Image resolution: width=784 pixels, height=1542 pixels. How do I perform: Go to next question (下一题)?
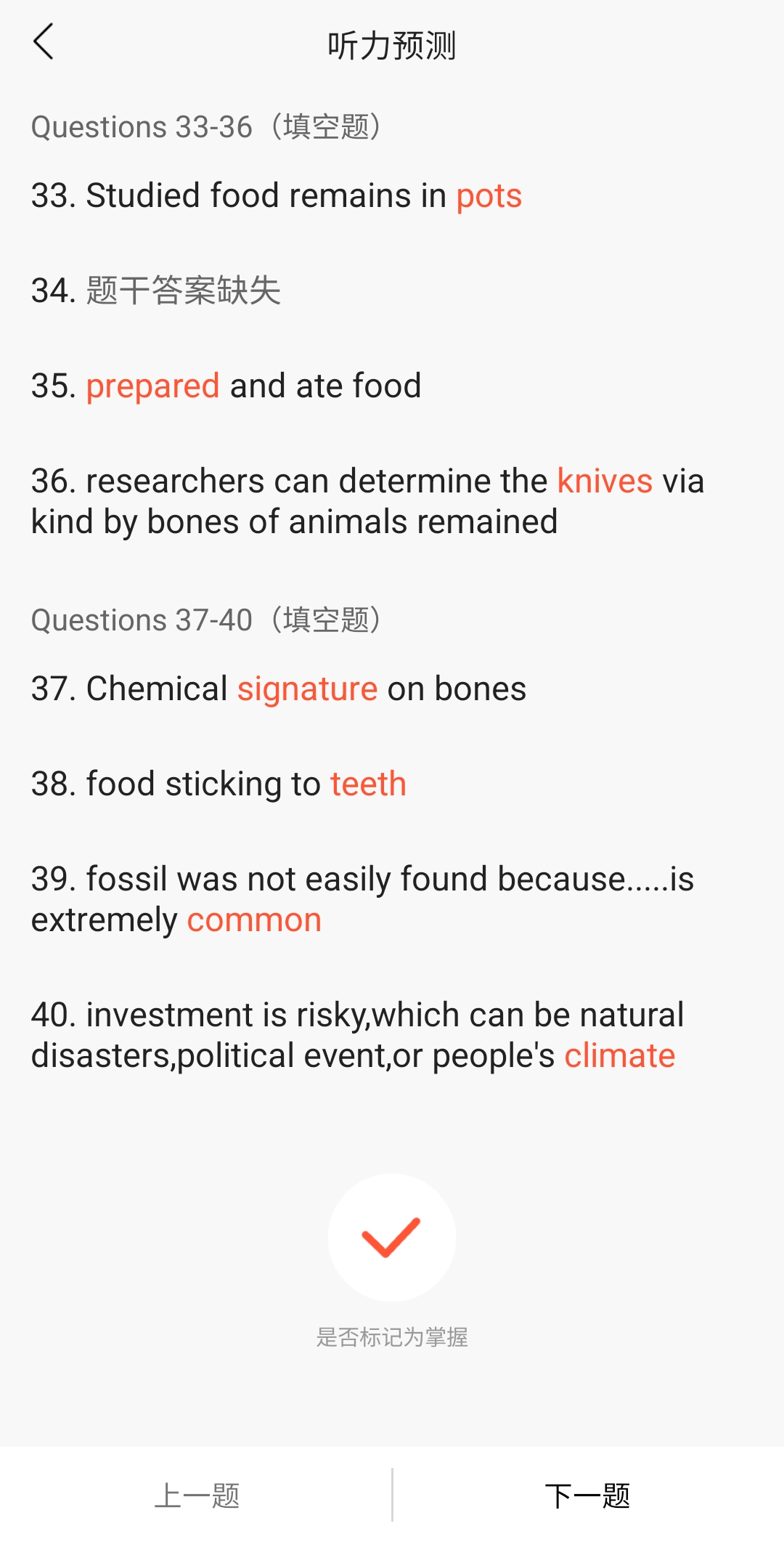(588, 1496)
